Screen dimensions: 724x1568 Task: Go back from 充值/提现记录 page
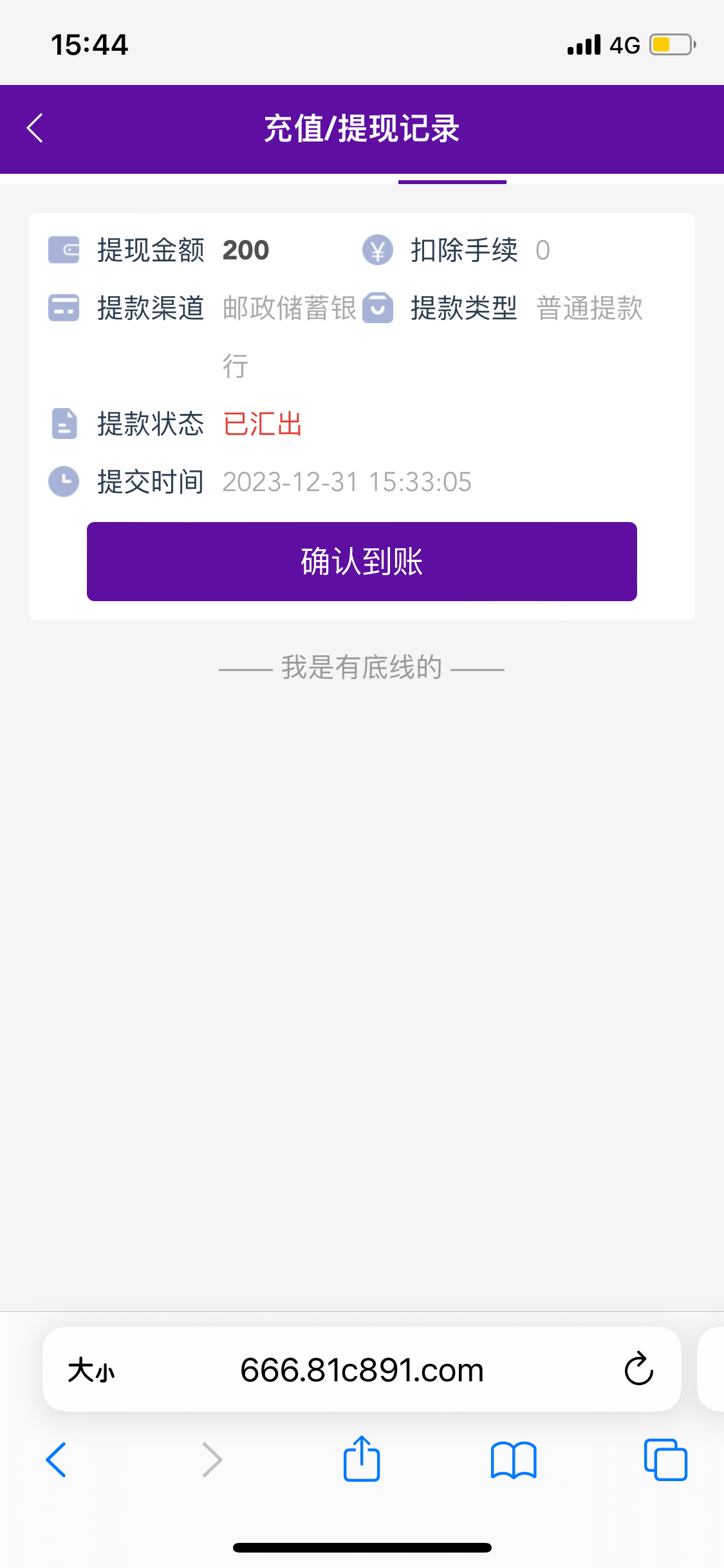[35, 128]
